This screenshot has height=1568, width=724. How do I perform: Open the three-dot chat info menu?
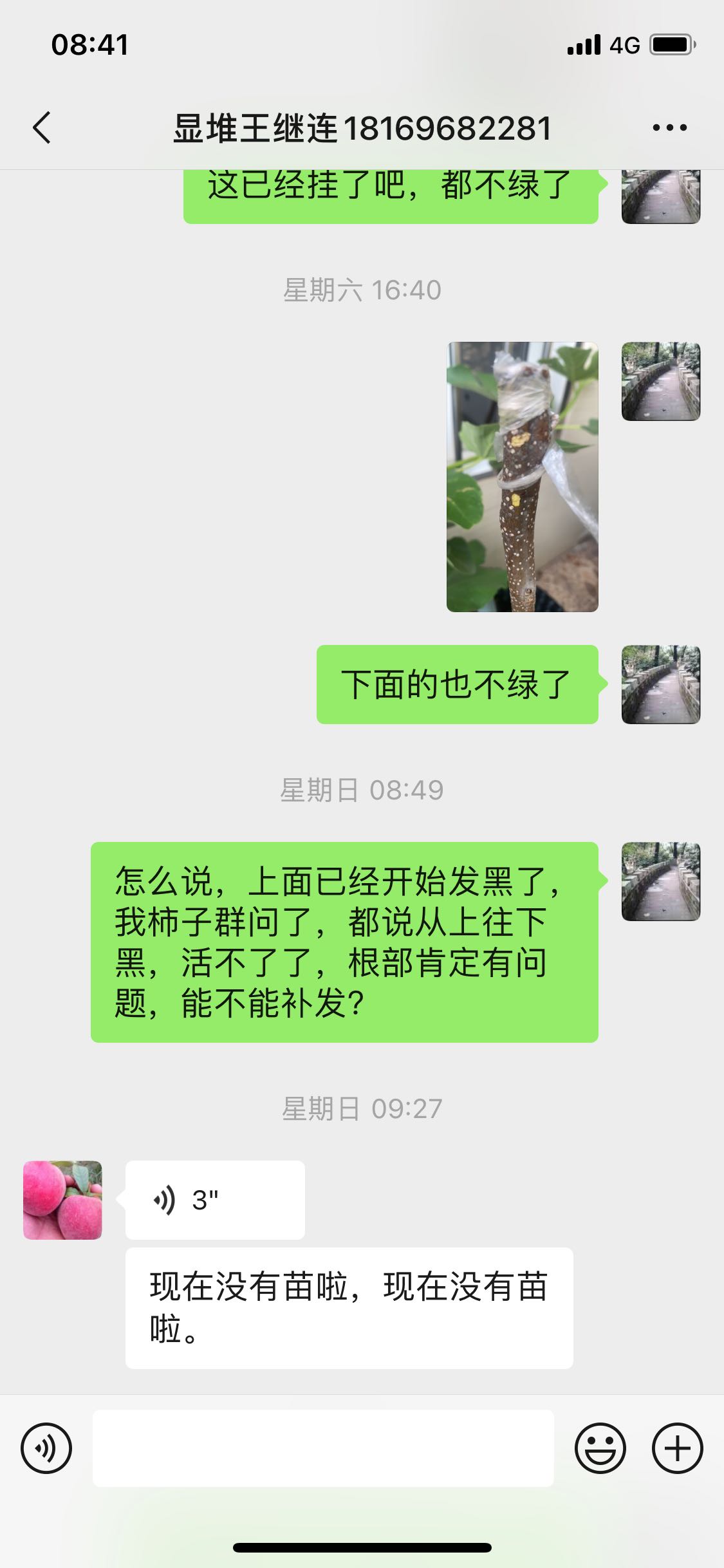[x=669, y=127]
